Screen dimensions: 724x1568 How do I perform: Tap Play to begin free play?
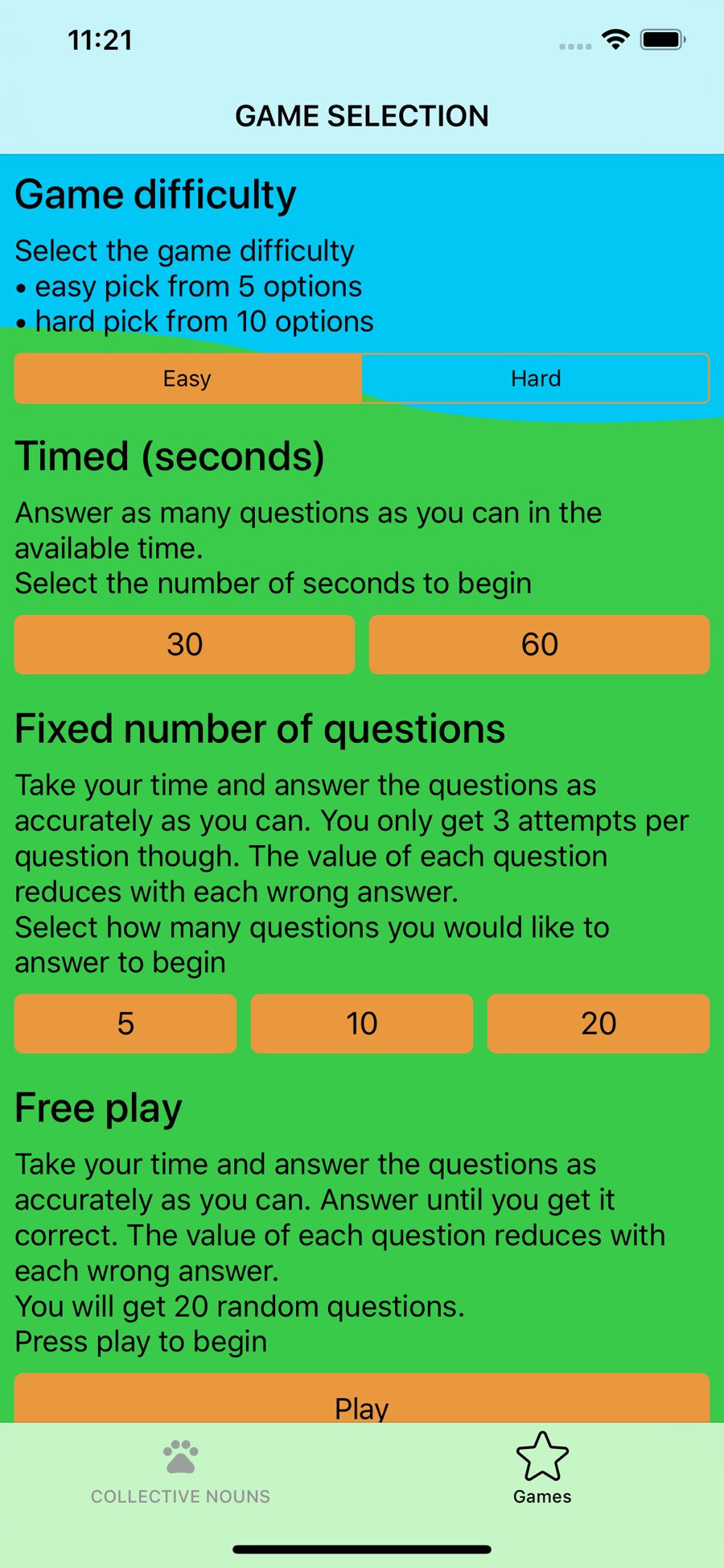point(362,1401)
